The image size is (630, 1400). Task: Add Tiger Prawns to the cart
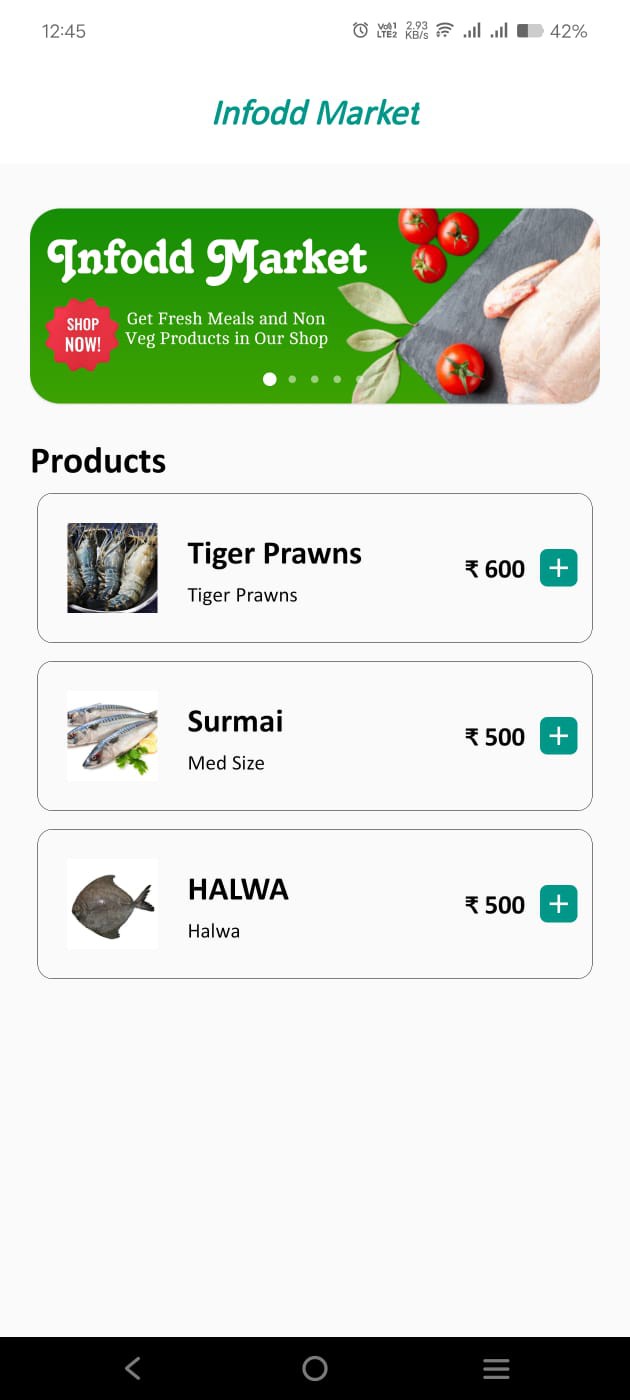click(558, 568)
